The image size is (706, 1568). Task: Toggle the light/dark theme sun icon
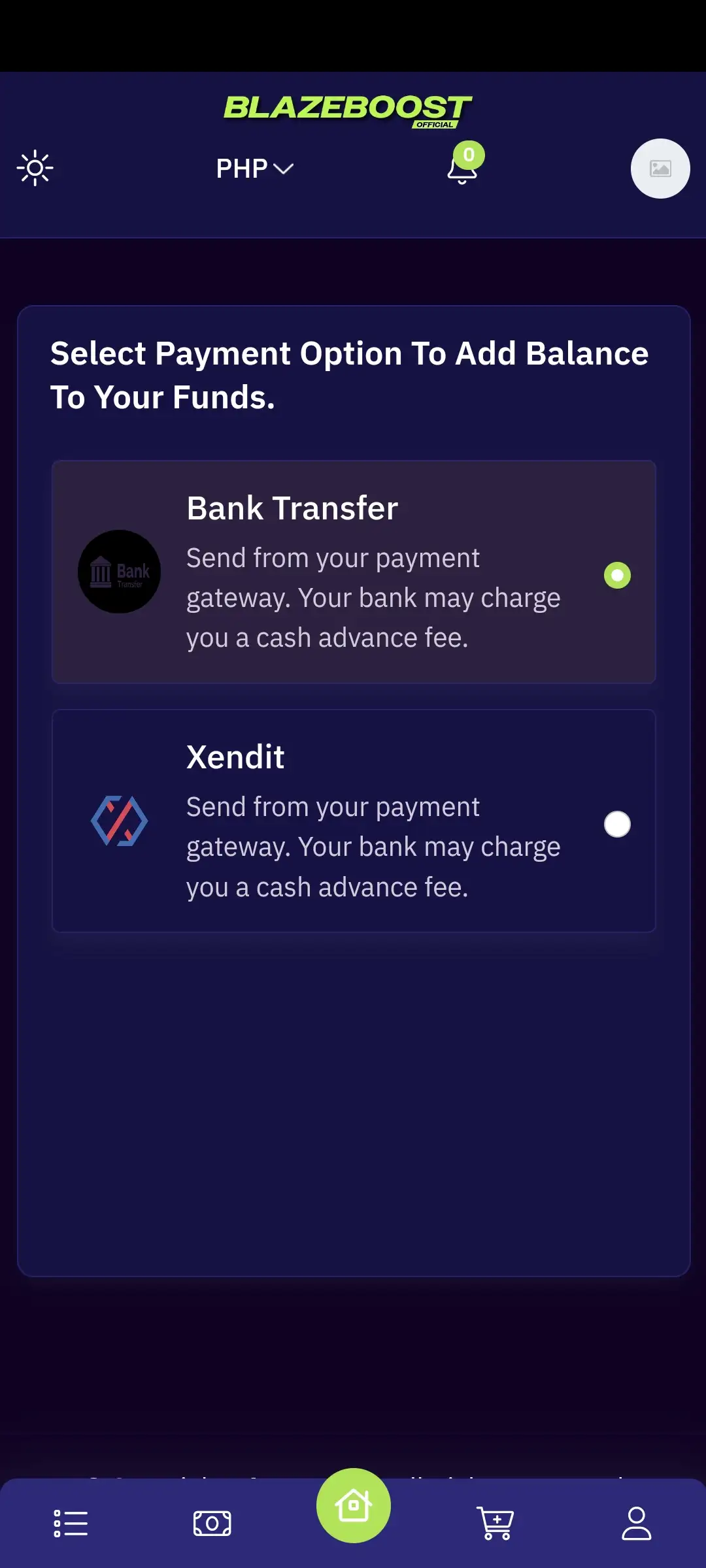pyautogui.click(x=35, y=169)
